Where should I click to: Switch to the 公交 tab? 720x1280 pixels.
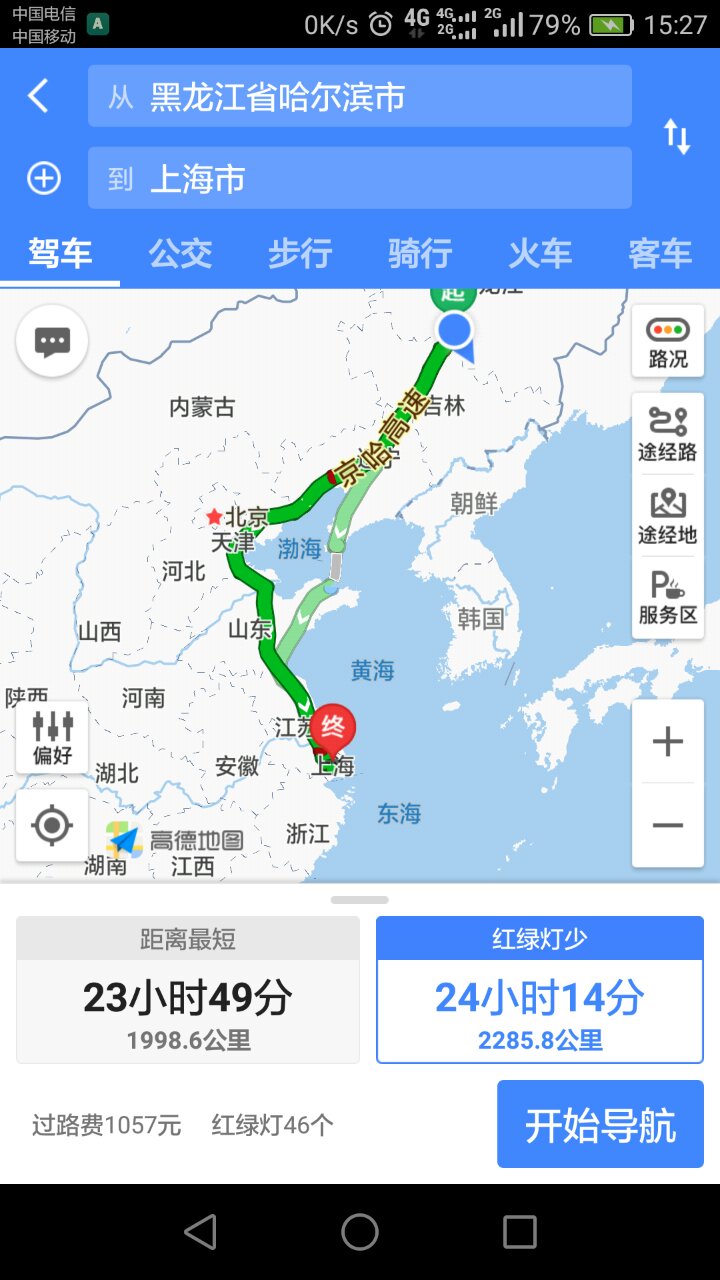(x=180, y=253)
